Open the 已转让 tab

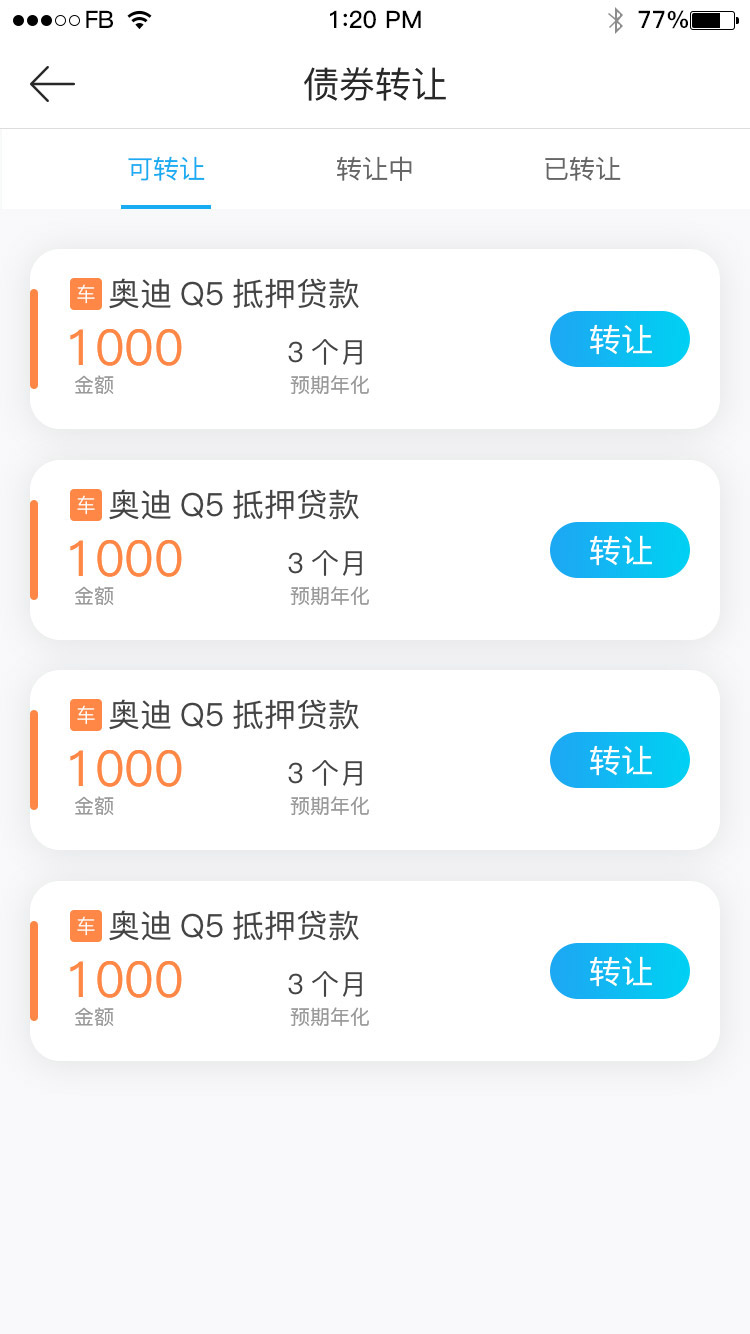583,169
